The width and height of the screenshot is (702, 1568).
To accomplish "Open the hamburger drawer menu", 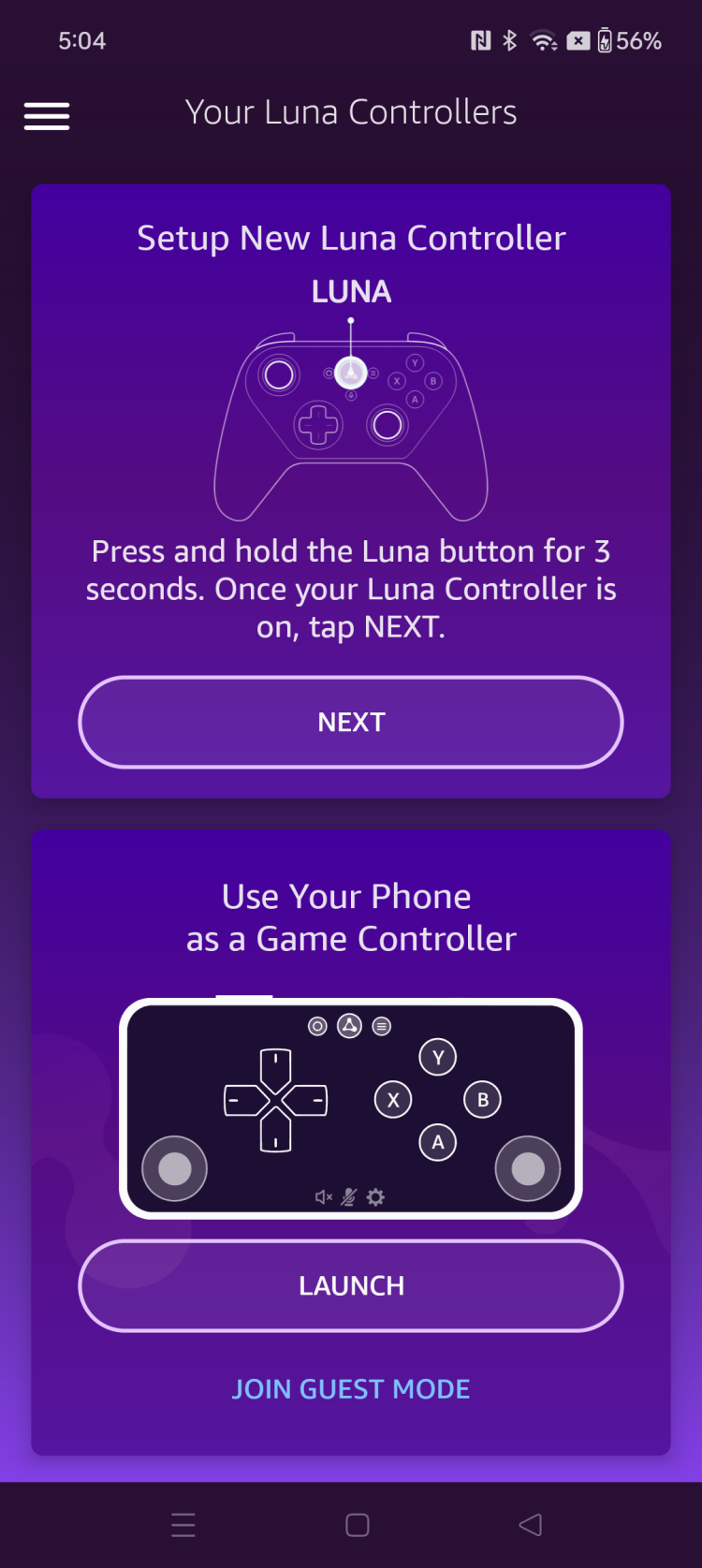I will point(47,116).
